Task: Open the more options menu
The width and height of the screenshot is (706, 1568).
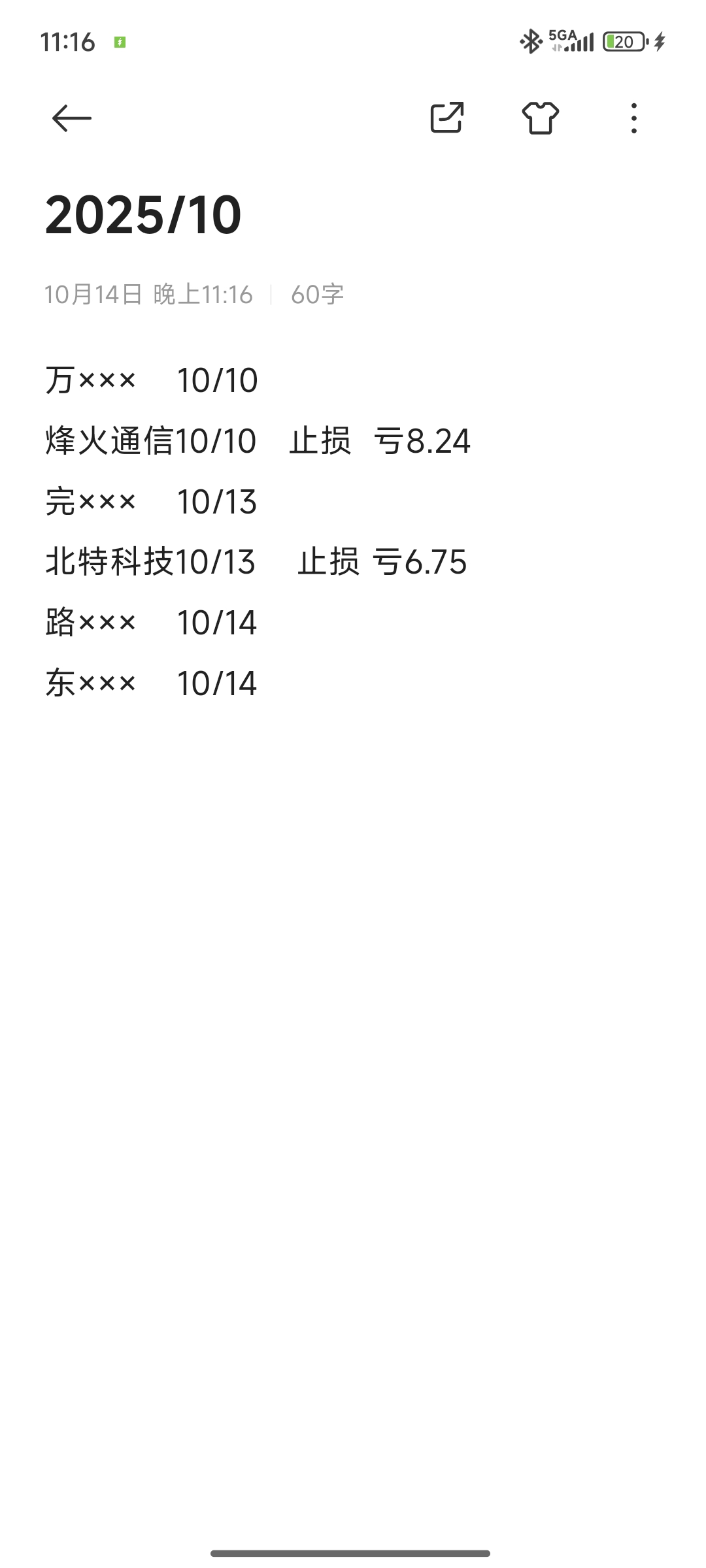Action: click(x=633, y=118)
